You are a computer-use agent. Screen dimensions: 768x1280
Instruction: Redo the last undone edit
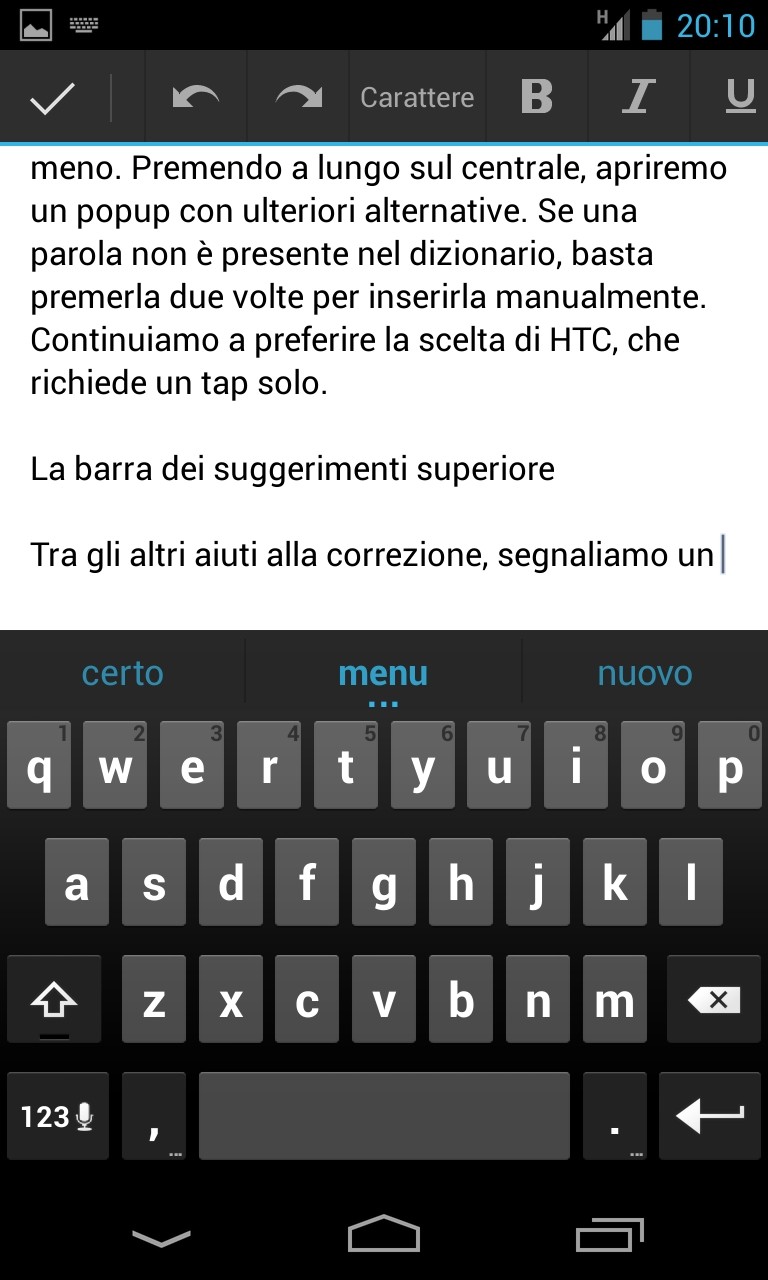click(x=298, y=98)
